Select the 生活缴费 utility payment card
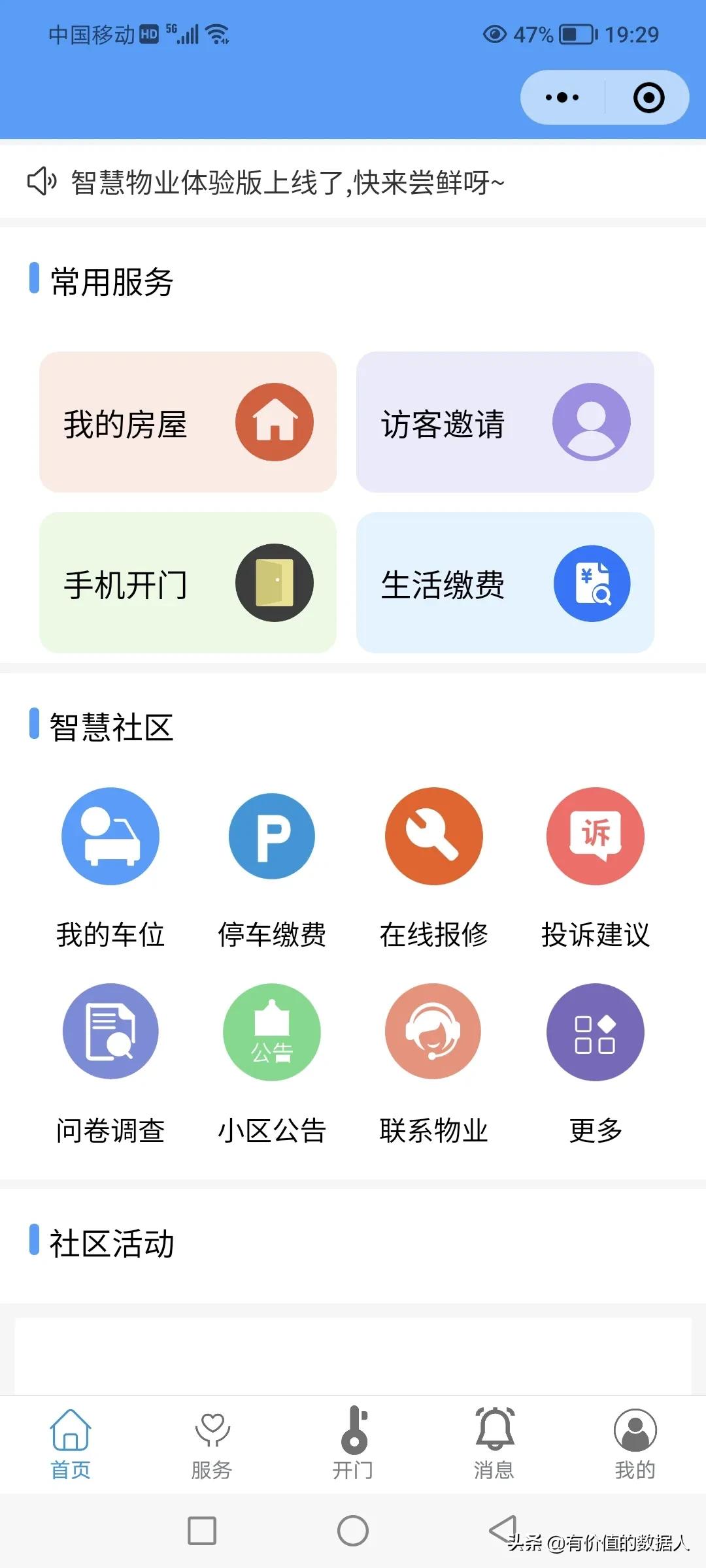 click(505, 583)
